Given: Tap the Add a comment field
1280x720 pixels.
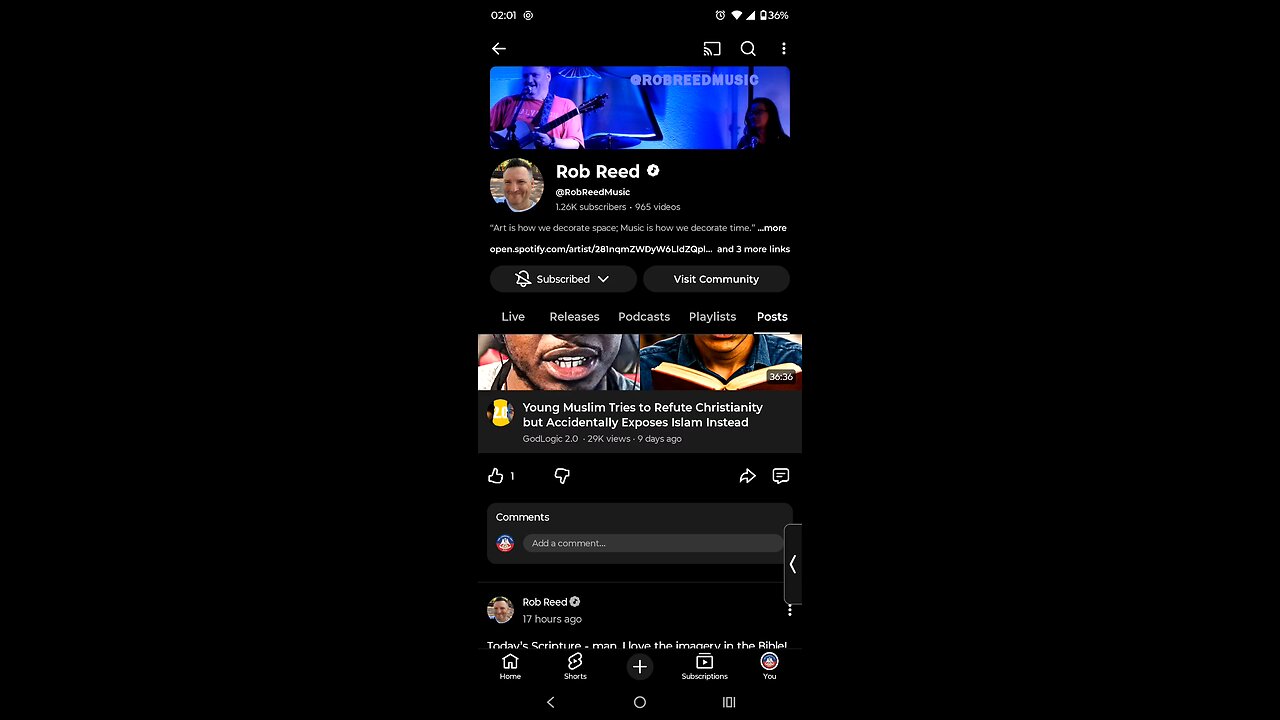Looking at the screenshot, I should pyautogui.click(x=652, y=543).
